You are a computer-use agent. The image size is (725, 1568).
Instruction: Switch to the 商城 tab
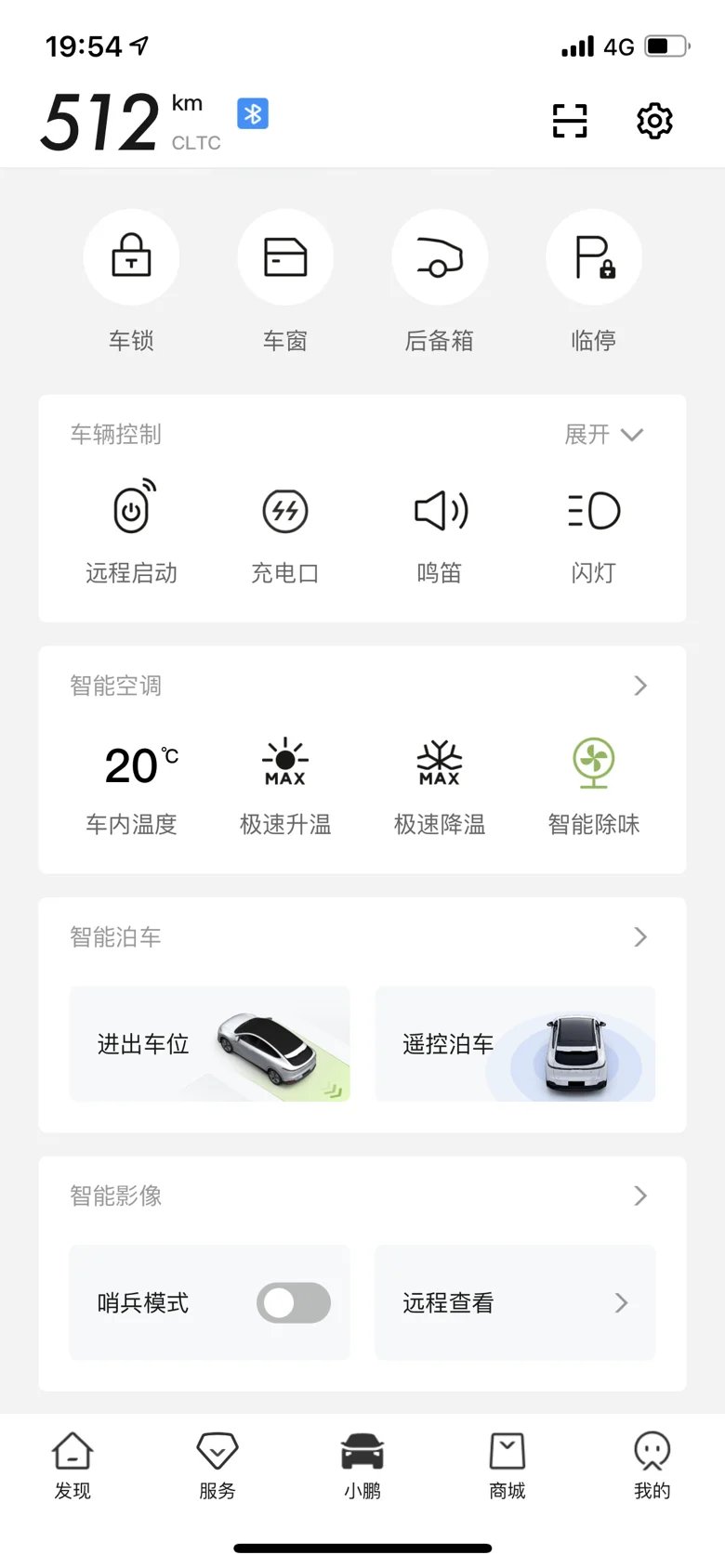click(x=507, y=1466)
